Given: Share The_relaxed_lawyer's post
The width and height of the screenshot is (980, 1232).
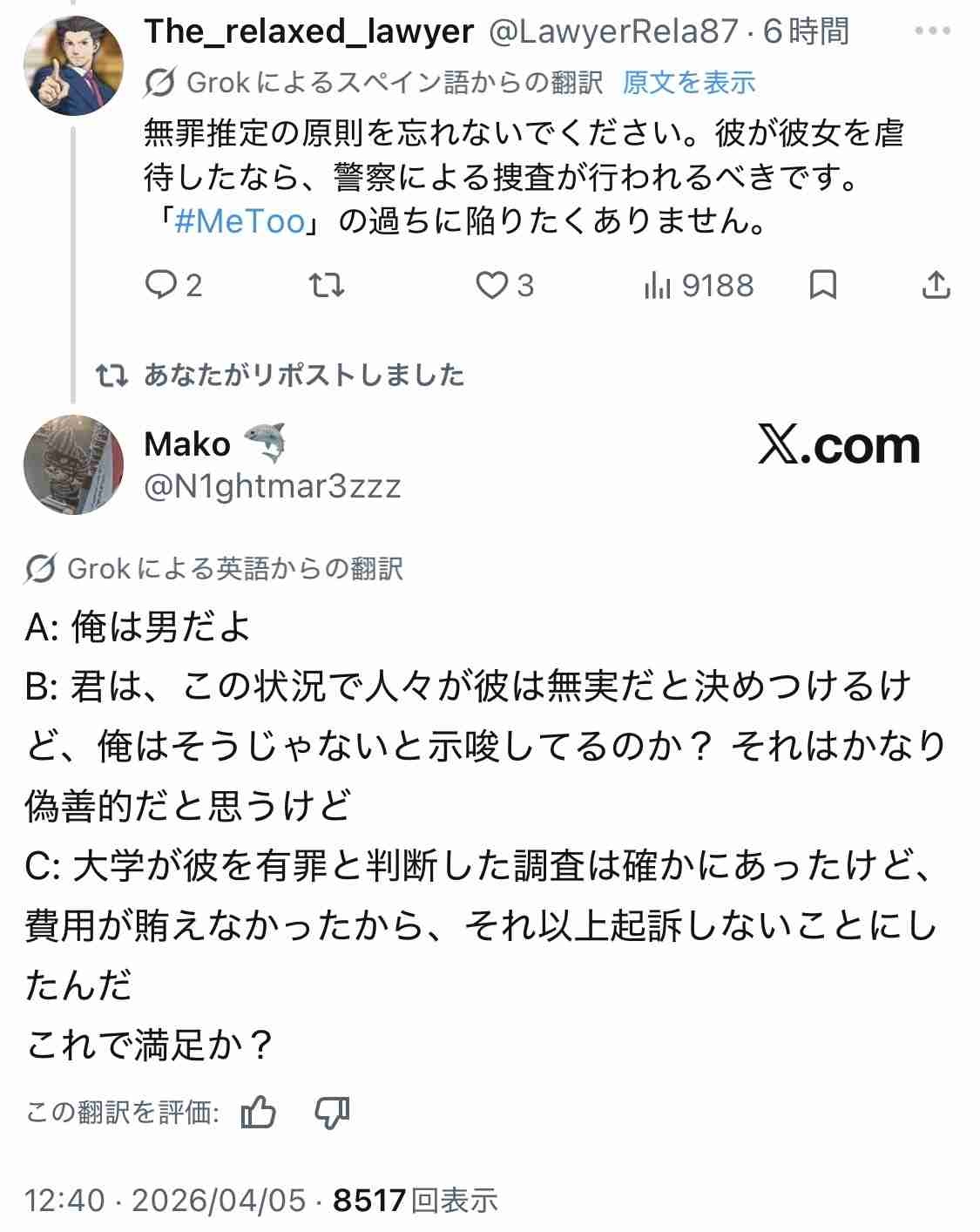Looking at the screenshot, I should [936, 285].
